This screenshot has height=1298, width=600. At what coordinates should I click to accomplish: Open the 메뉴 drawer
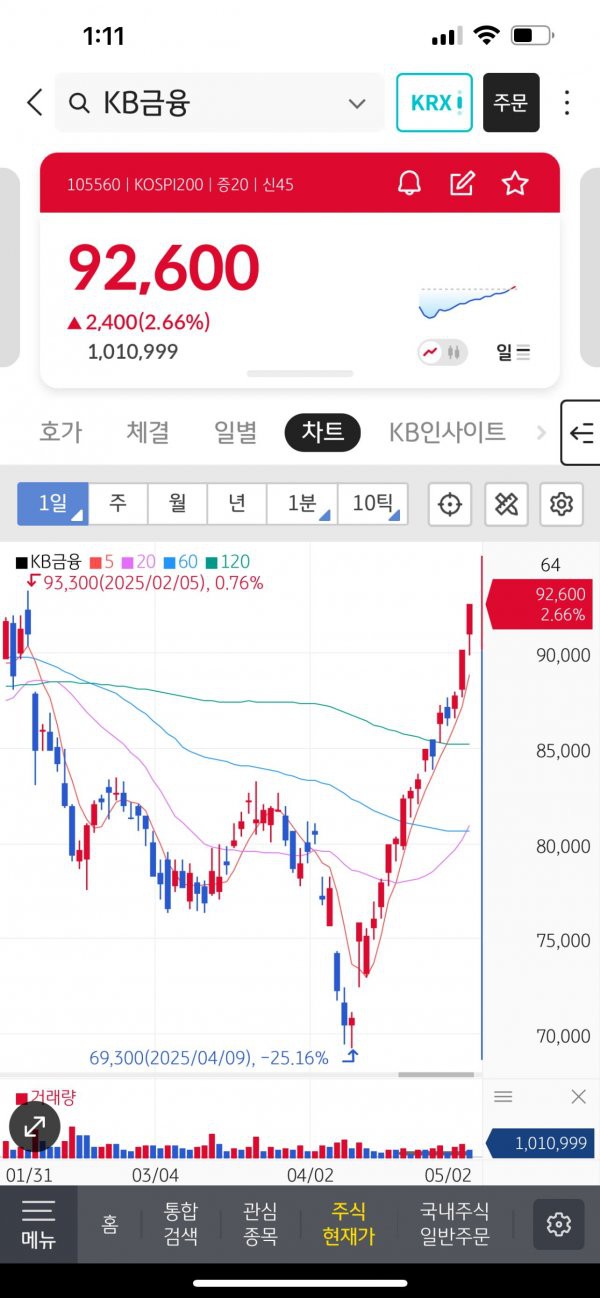[38, 1224]
